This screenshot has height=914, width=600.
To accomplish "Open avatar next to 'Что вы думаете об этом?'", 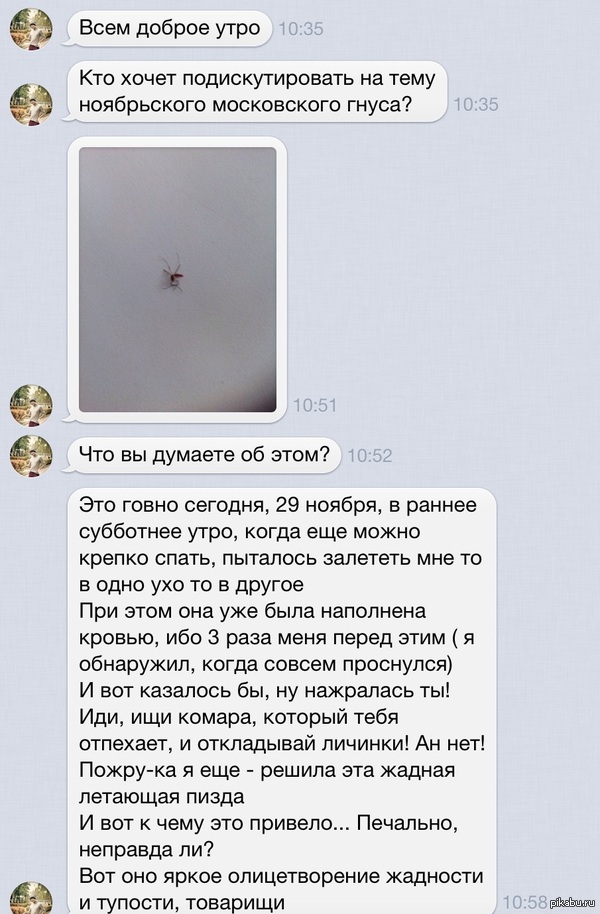I will coord(31,455).
